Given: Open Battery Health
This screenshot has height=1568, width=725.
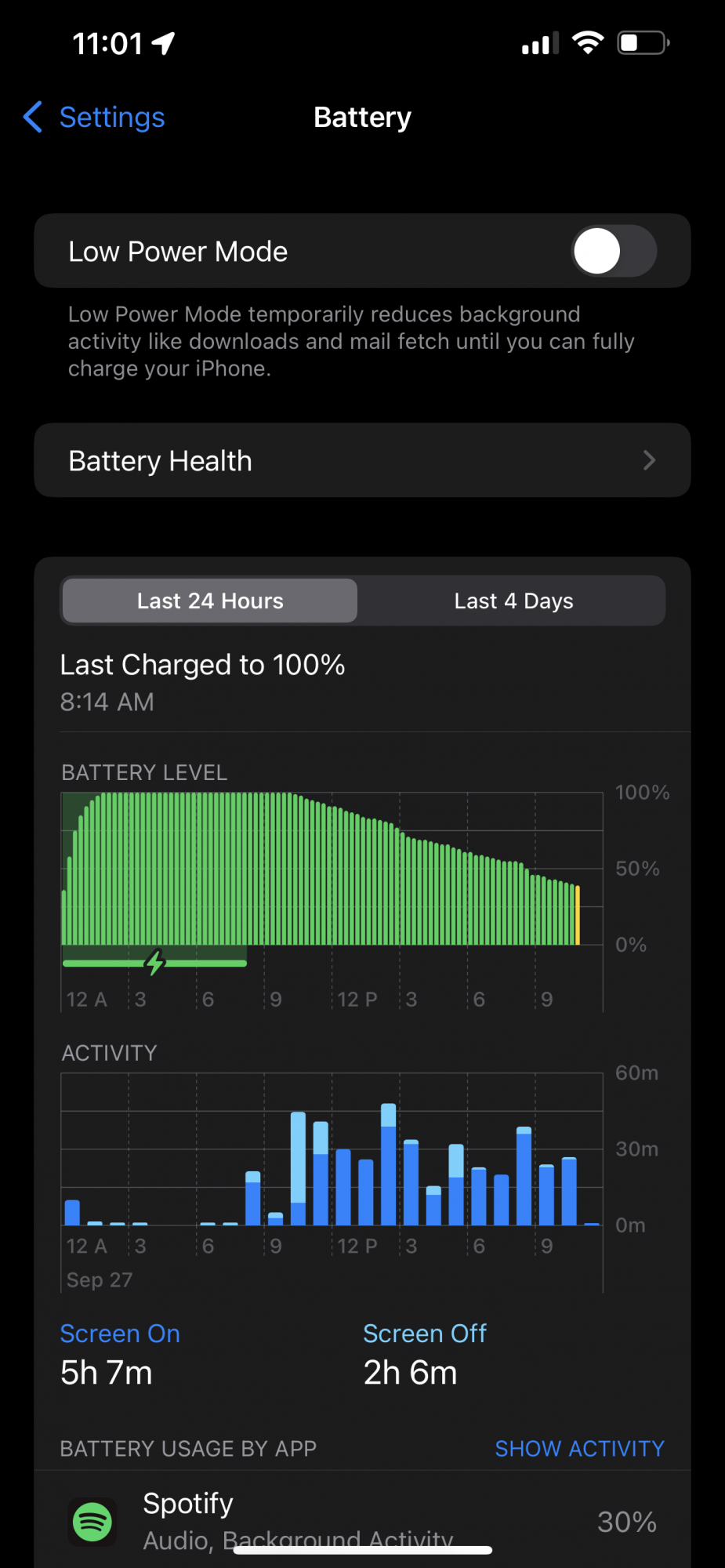Looking at the screenshot, I should click(x=362, y=460).
